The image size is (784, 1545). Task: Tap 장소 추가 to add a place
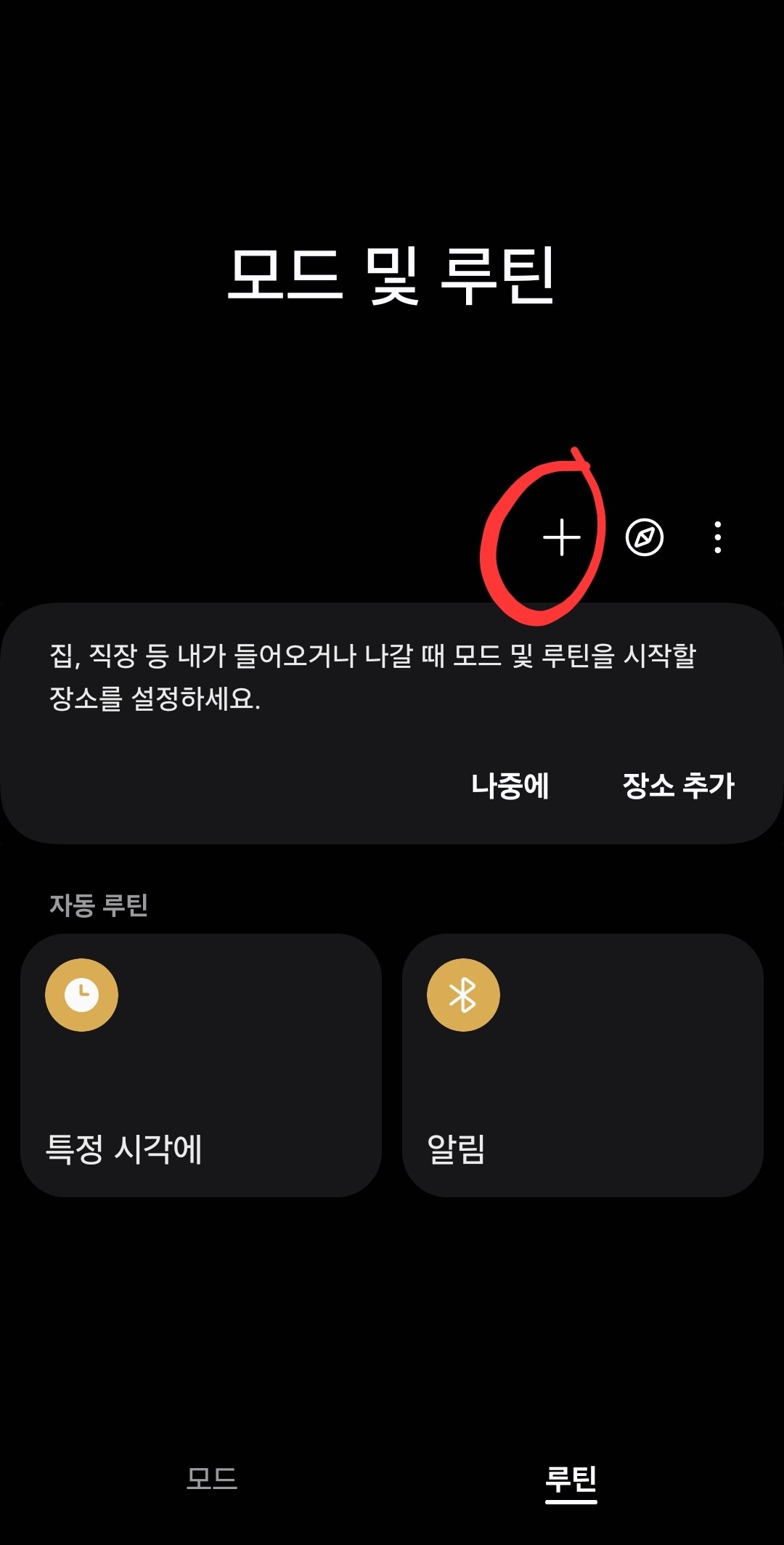click(x=678, y=786)
